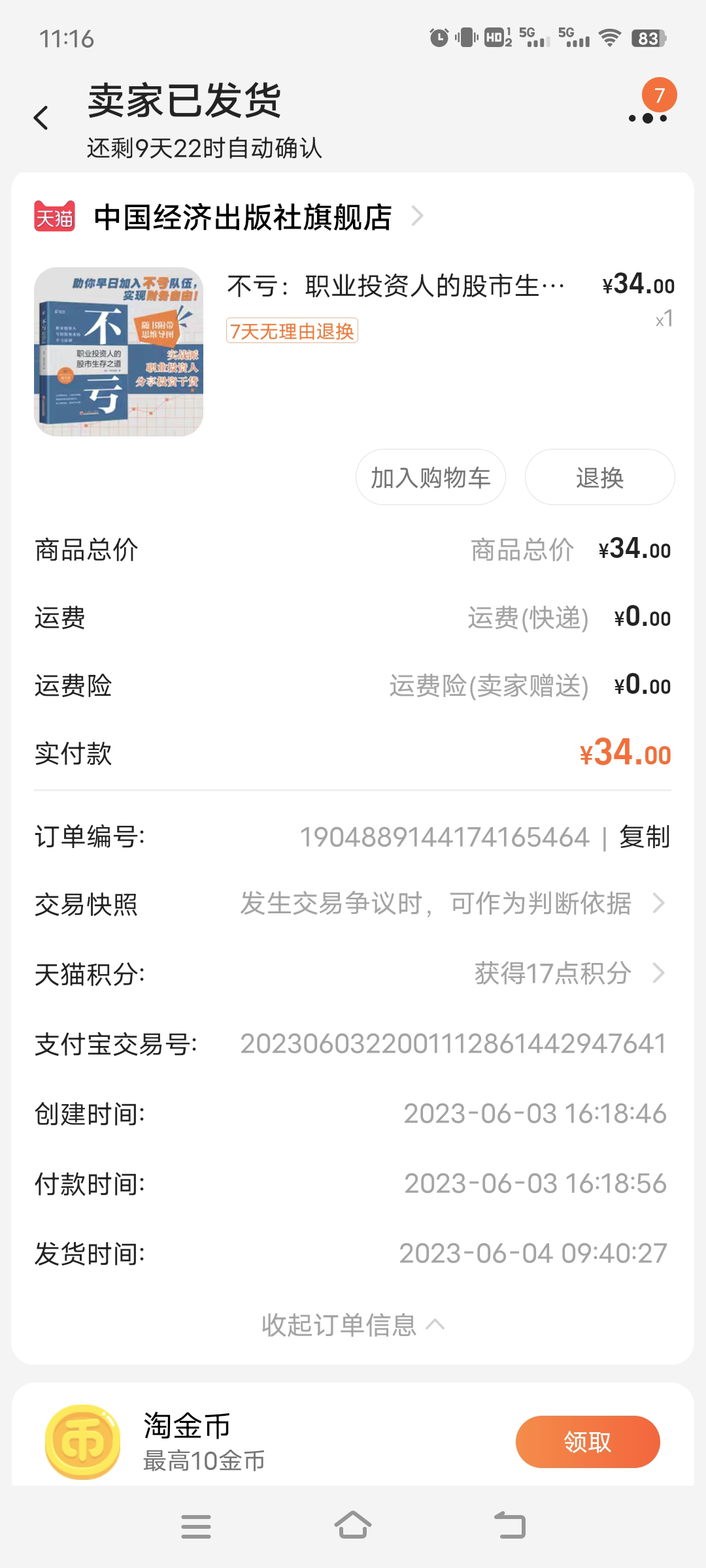Open the 不亏 book product thumbnail
This screenshot has width=706, height=1568.
tap(118, 351)
